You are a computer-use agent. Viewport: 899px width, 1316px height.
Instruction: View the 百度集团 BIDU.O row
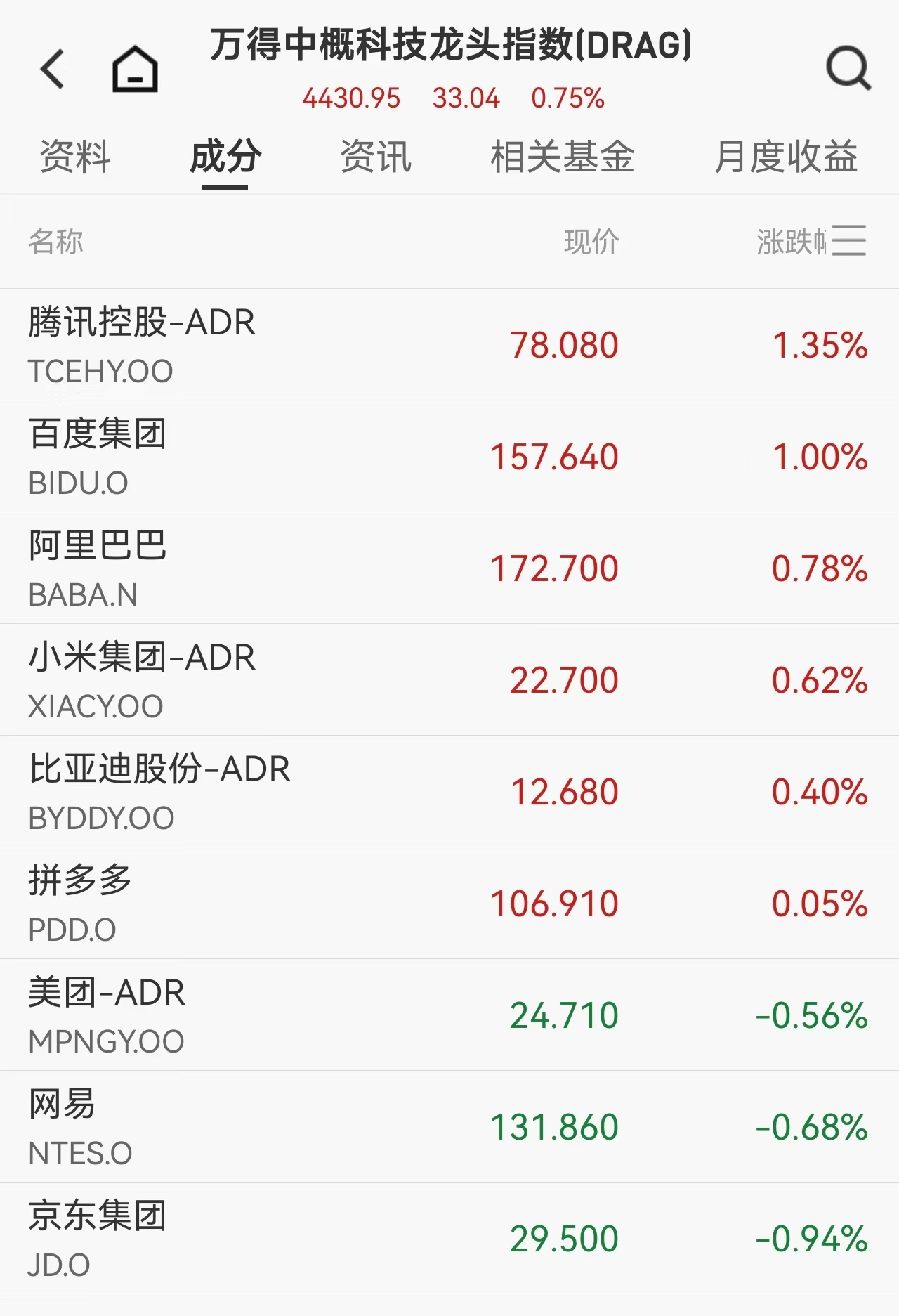pyautogui.click(x=449, y=457)
